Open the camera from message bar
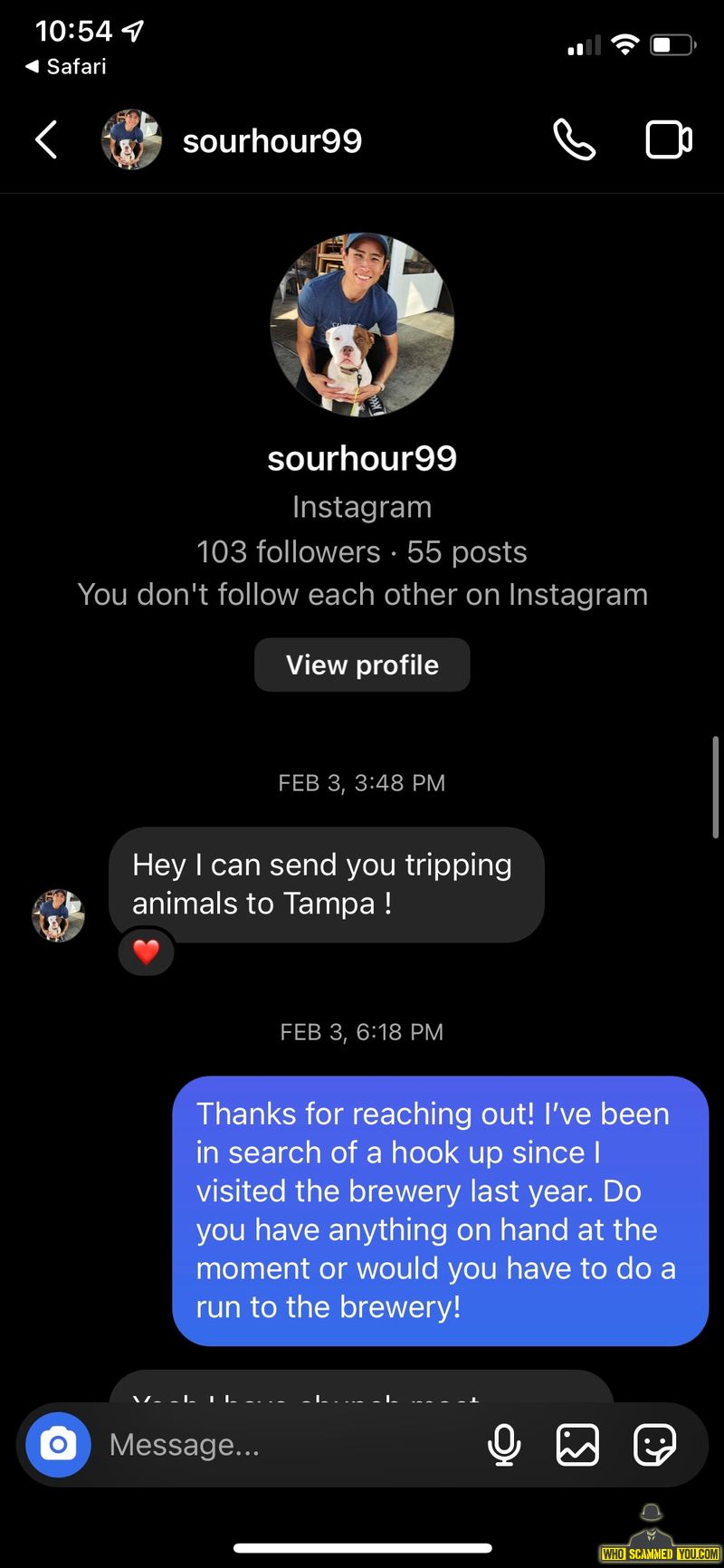724x1568 pixels. pyautogui.click(x=59, y=1444)
